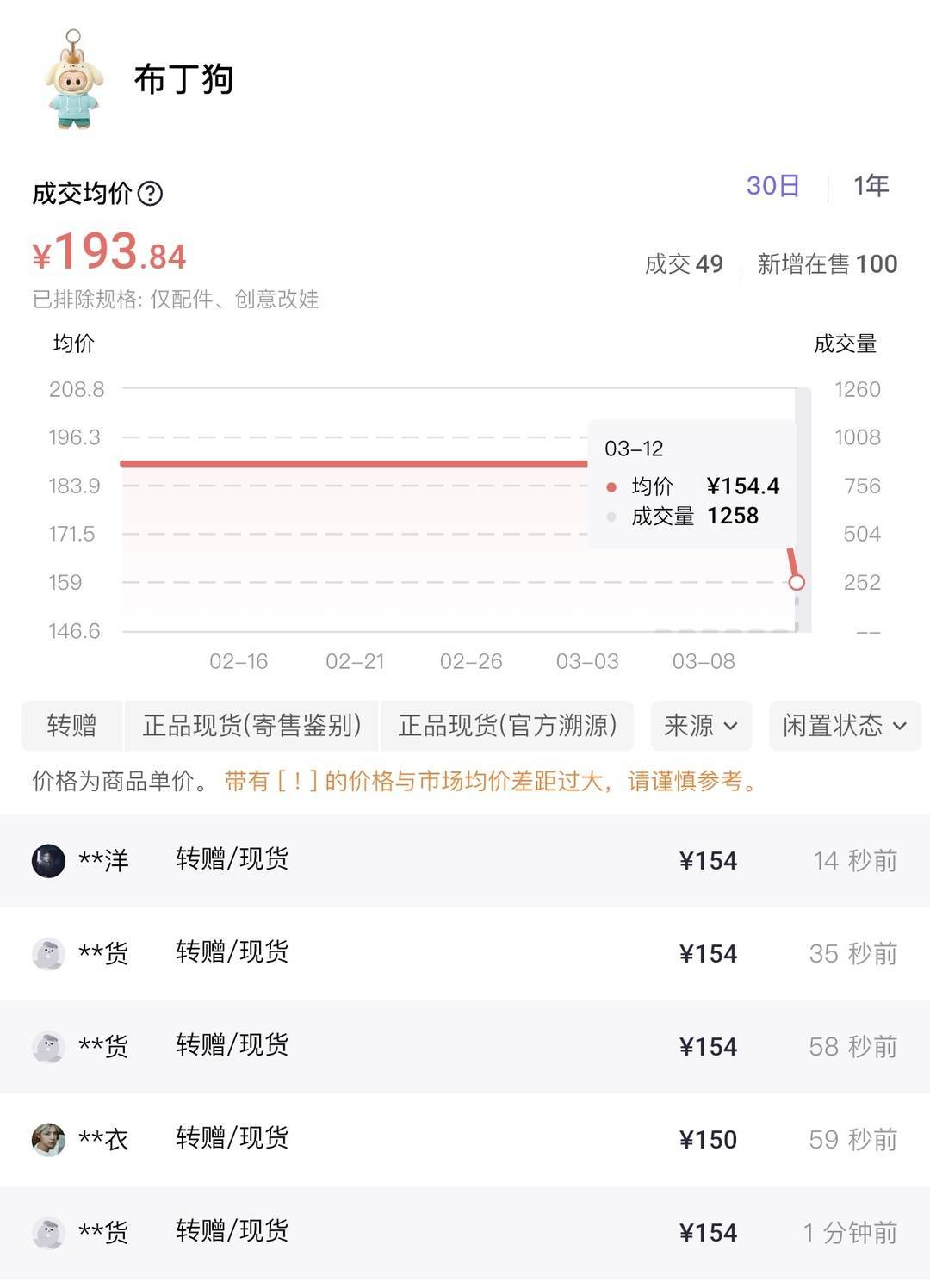Filter by 正品现货(官方溯源)
Image resolution: width=930 pixels, height=1288 pixels.
tap(507, 726)
